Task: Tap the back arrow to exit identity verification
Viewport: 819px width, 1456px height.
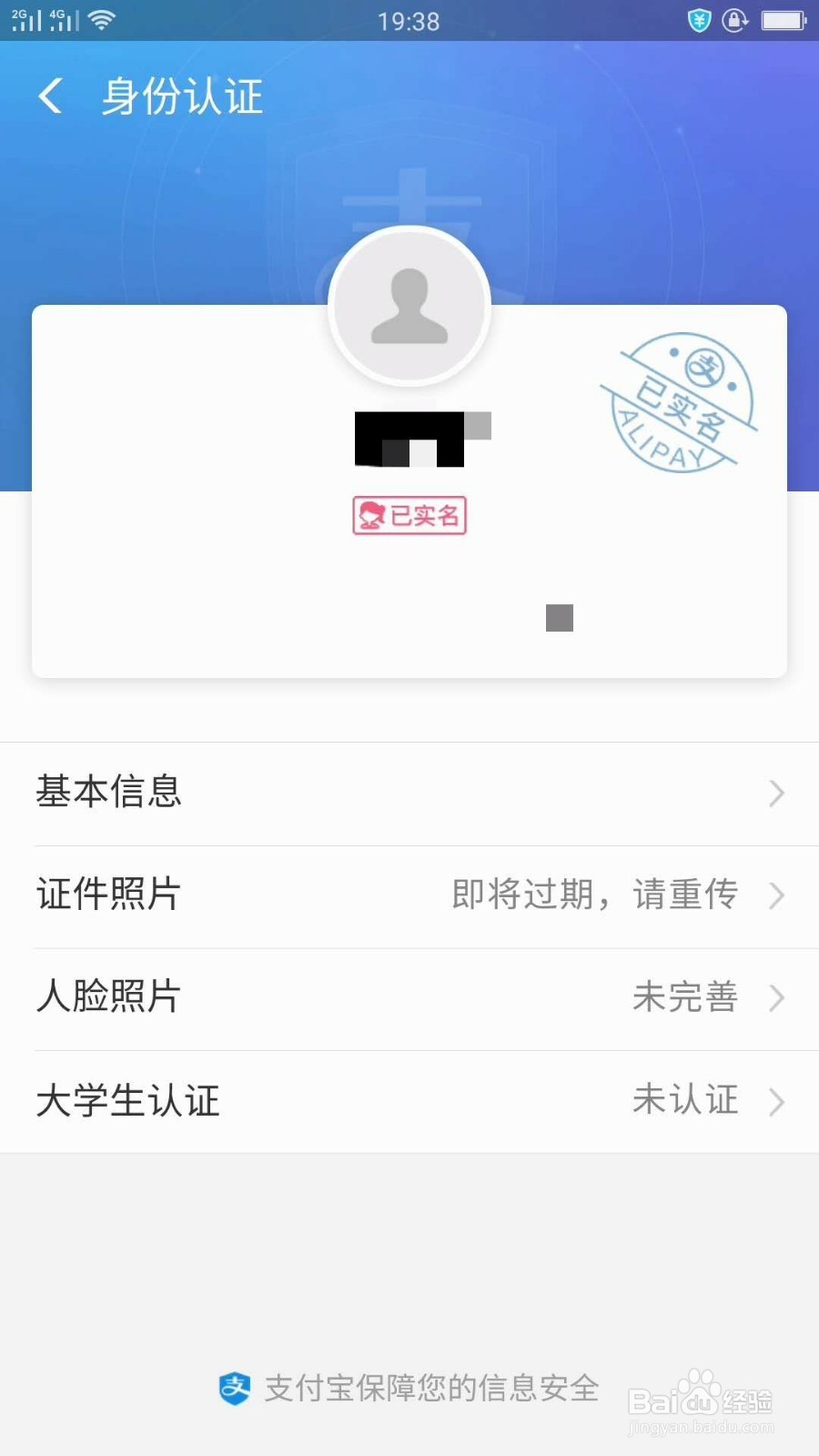Action: click(x=50, y=95)
